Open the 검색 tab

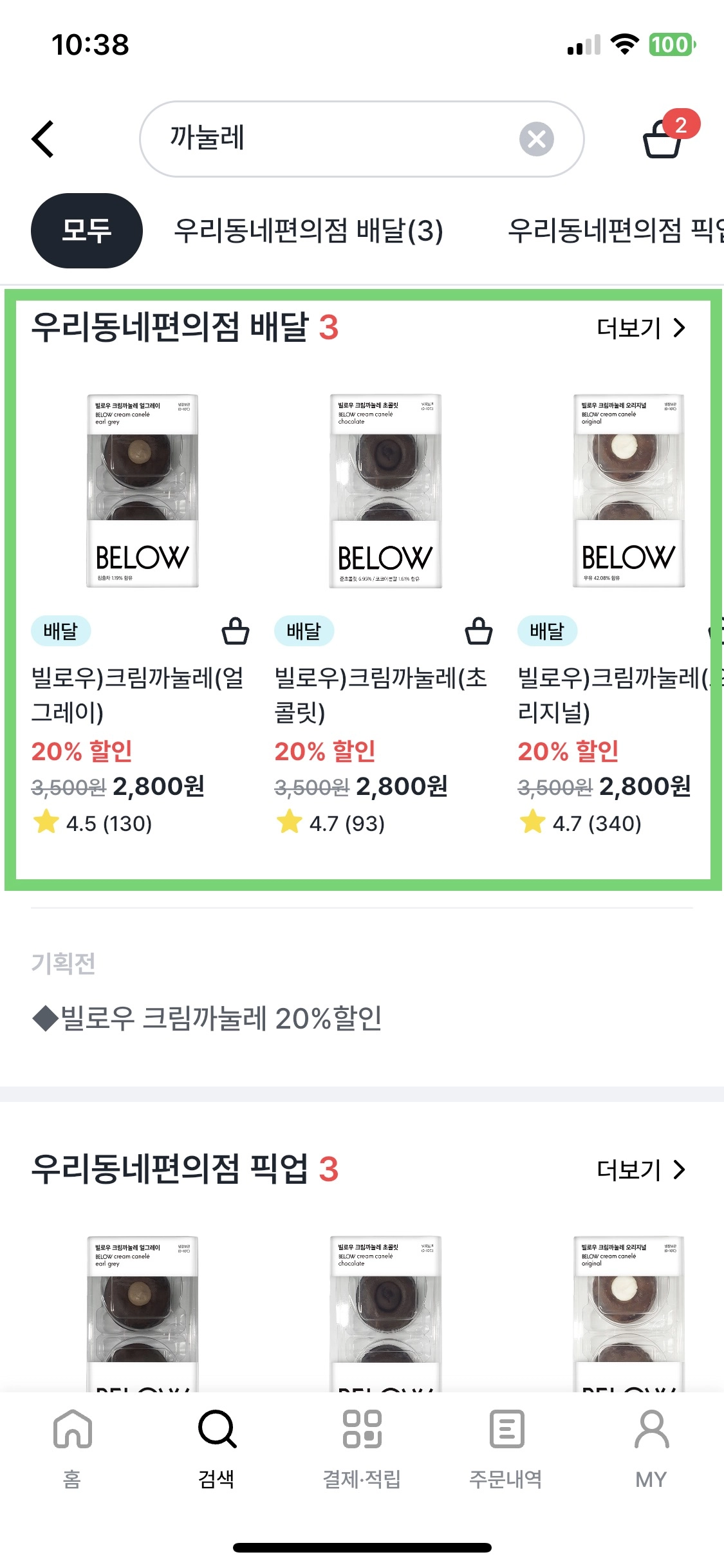217,1446
